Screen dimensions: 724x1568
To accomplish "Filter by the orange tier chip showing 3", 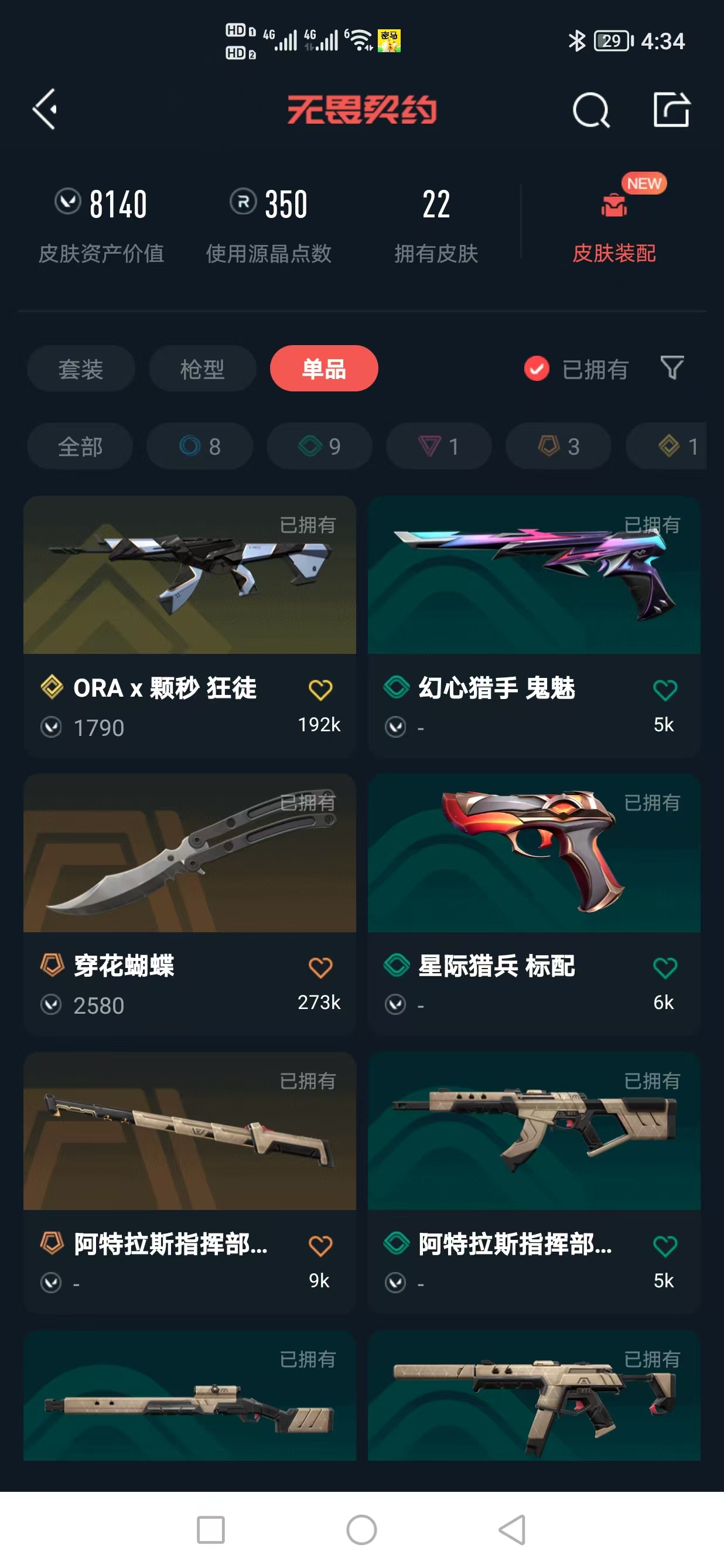I will [x=558, y=446].
